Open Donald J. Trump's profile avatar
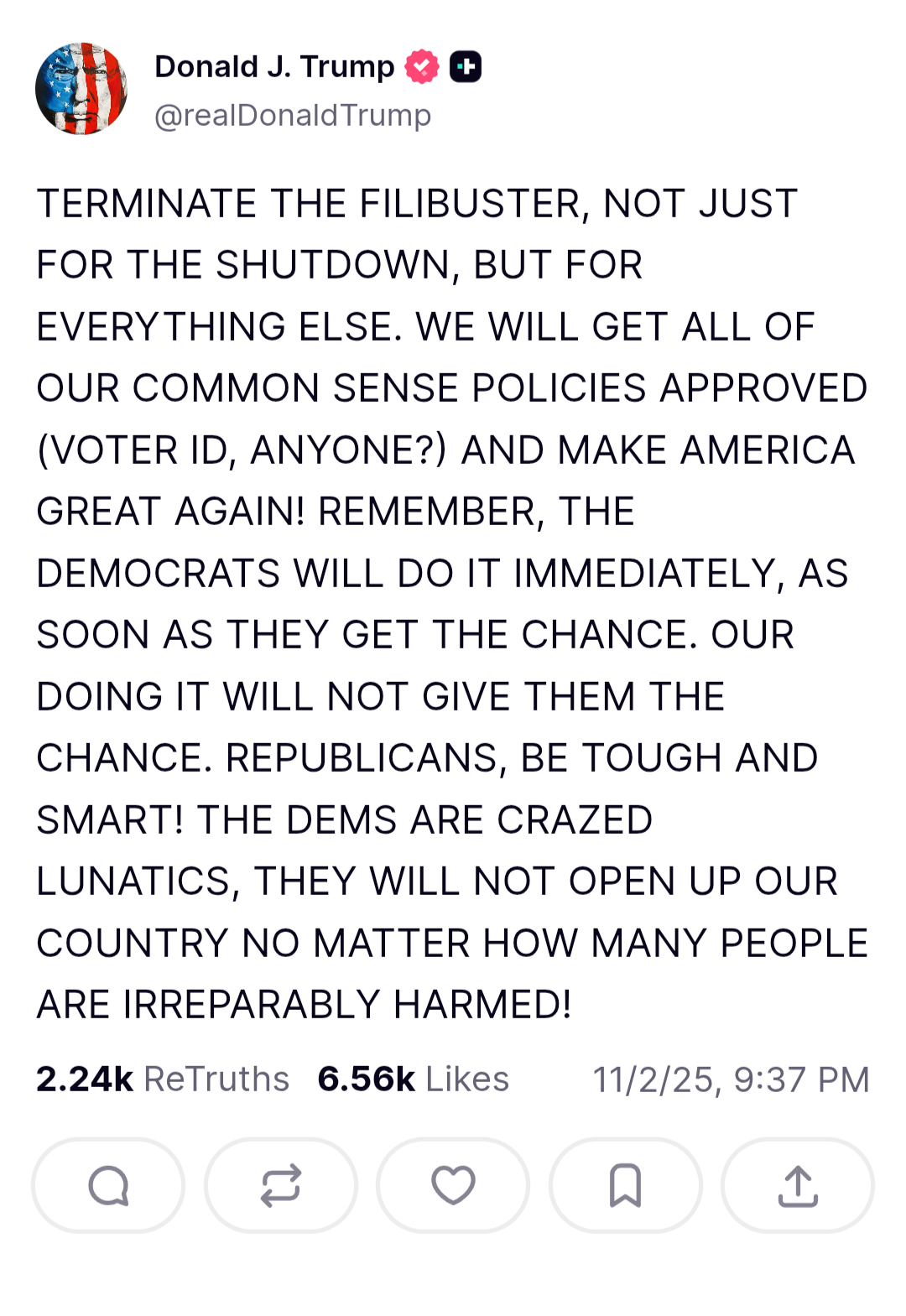 (x=81, y=89)
